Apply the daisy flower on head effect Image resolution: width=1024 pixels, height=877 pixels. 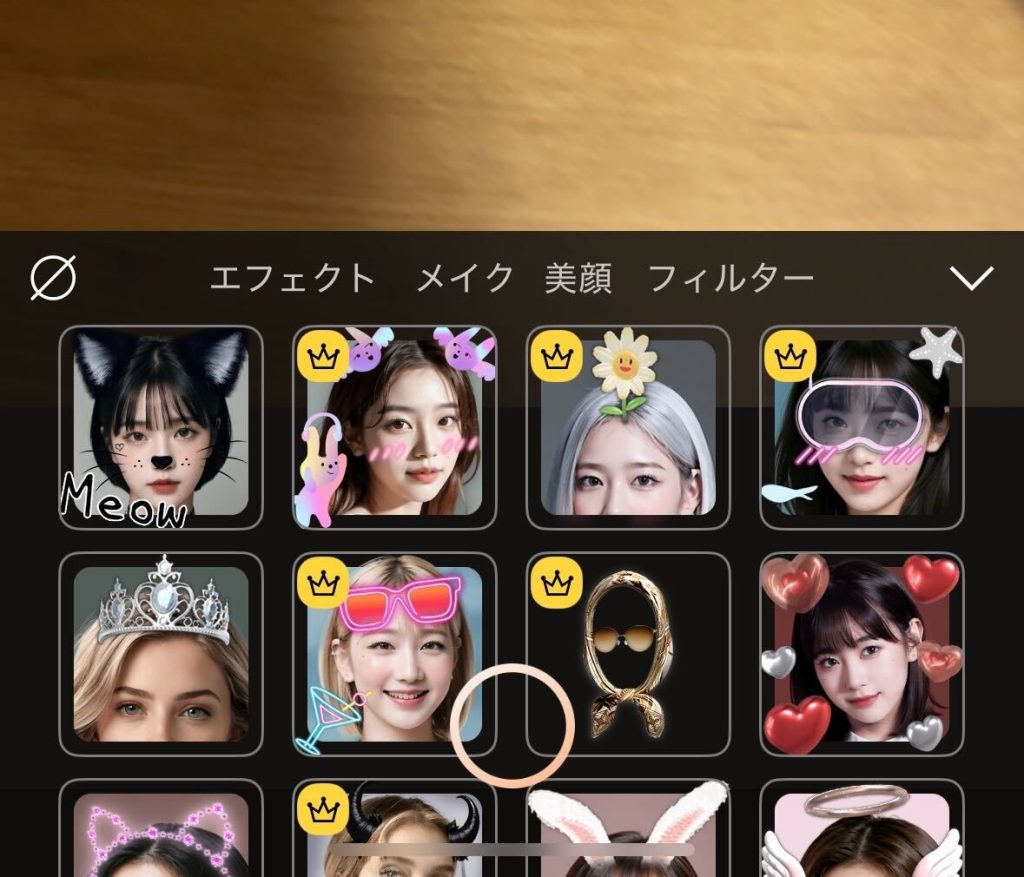[x=628, y=427]
